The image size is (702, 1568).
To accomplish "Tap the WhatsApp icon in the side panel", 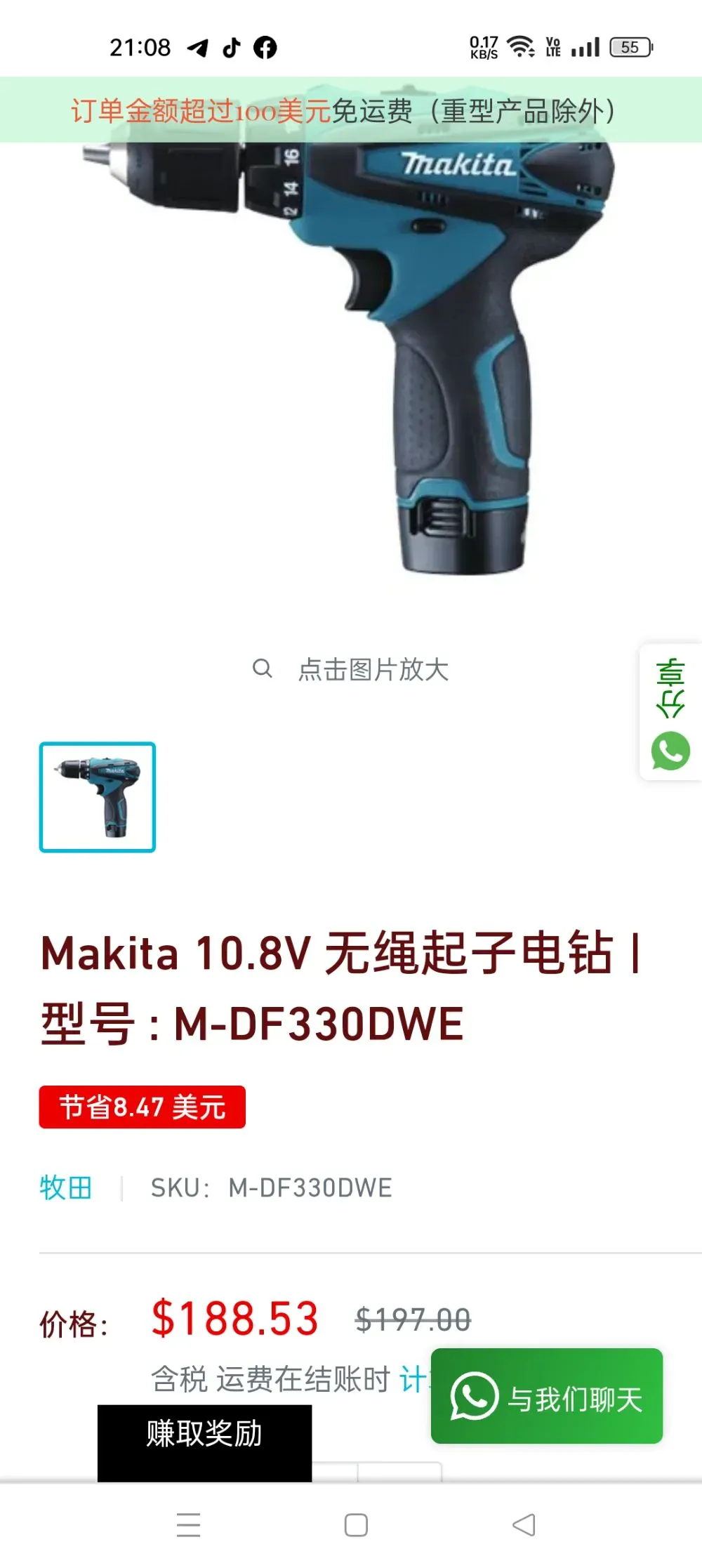I will pos(670,751).
